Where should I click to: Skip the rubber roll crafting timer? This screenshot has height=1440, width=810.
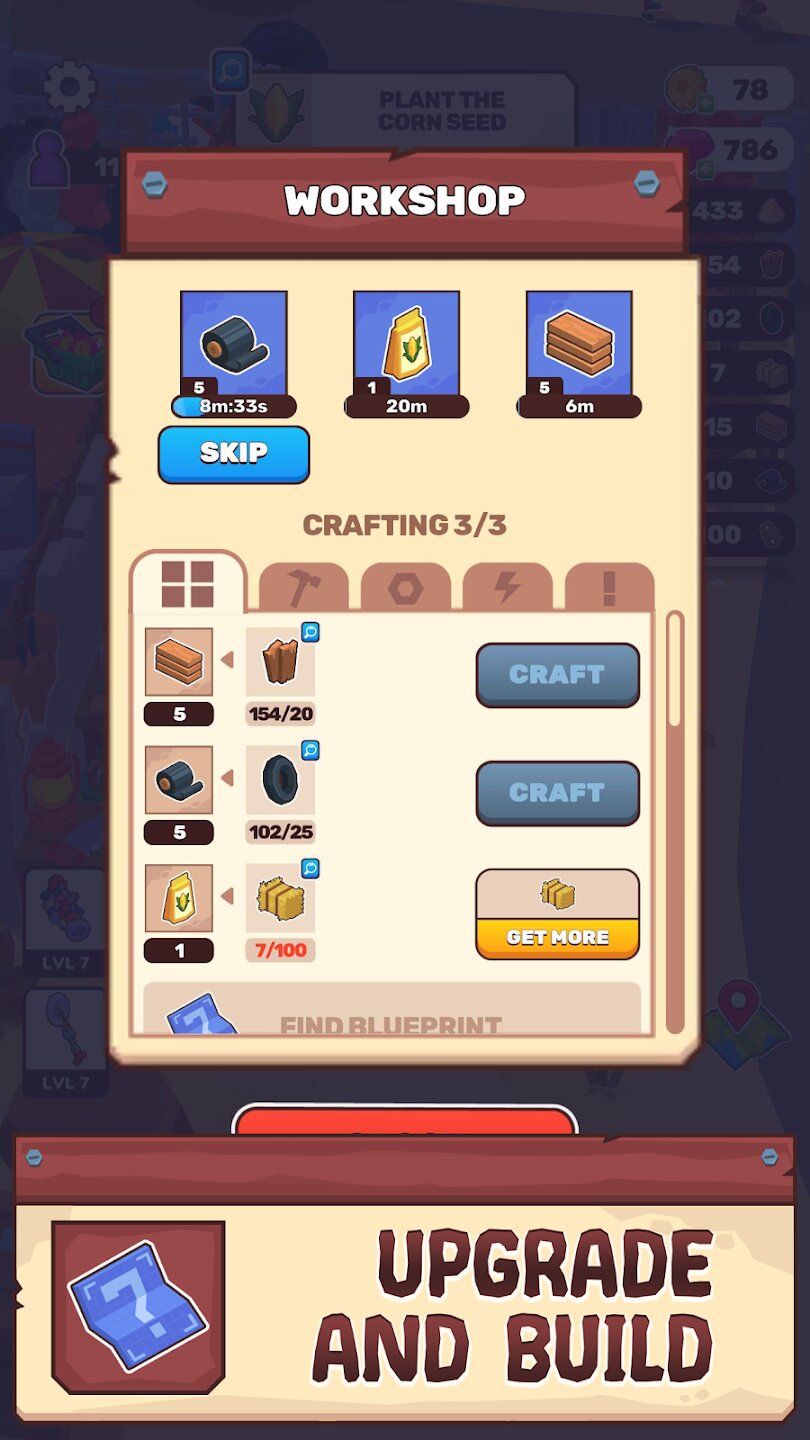233,454
